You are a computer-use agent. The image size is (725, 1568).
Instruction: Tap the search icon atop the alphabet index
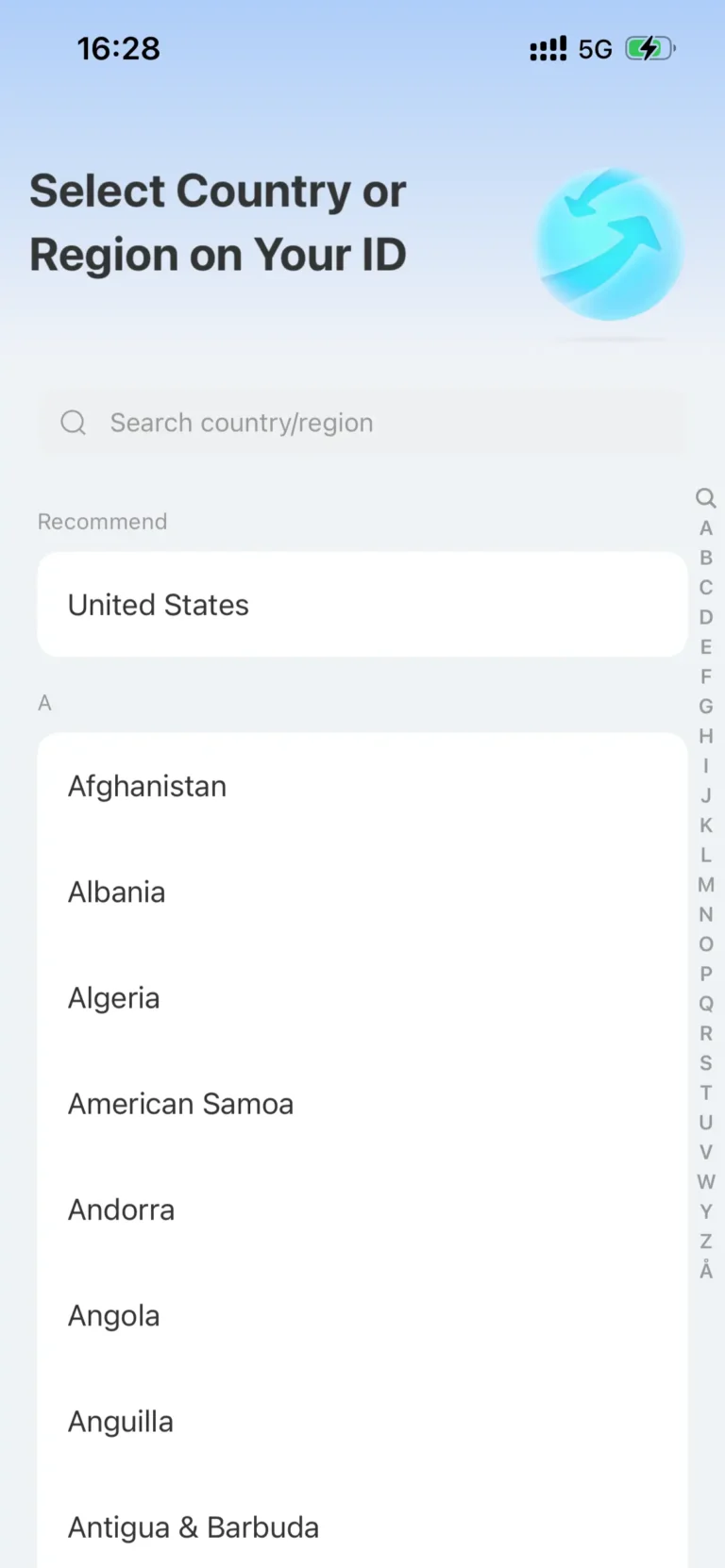(x=705, y=498)
